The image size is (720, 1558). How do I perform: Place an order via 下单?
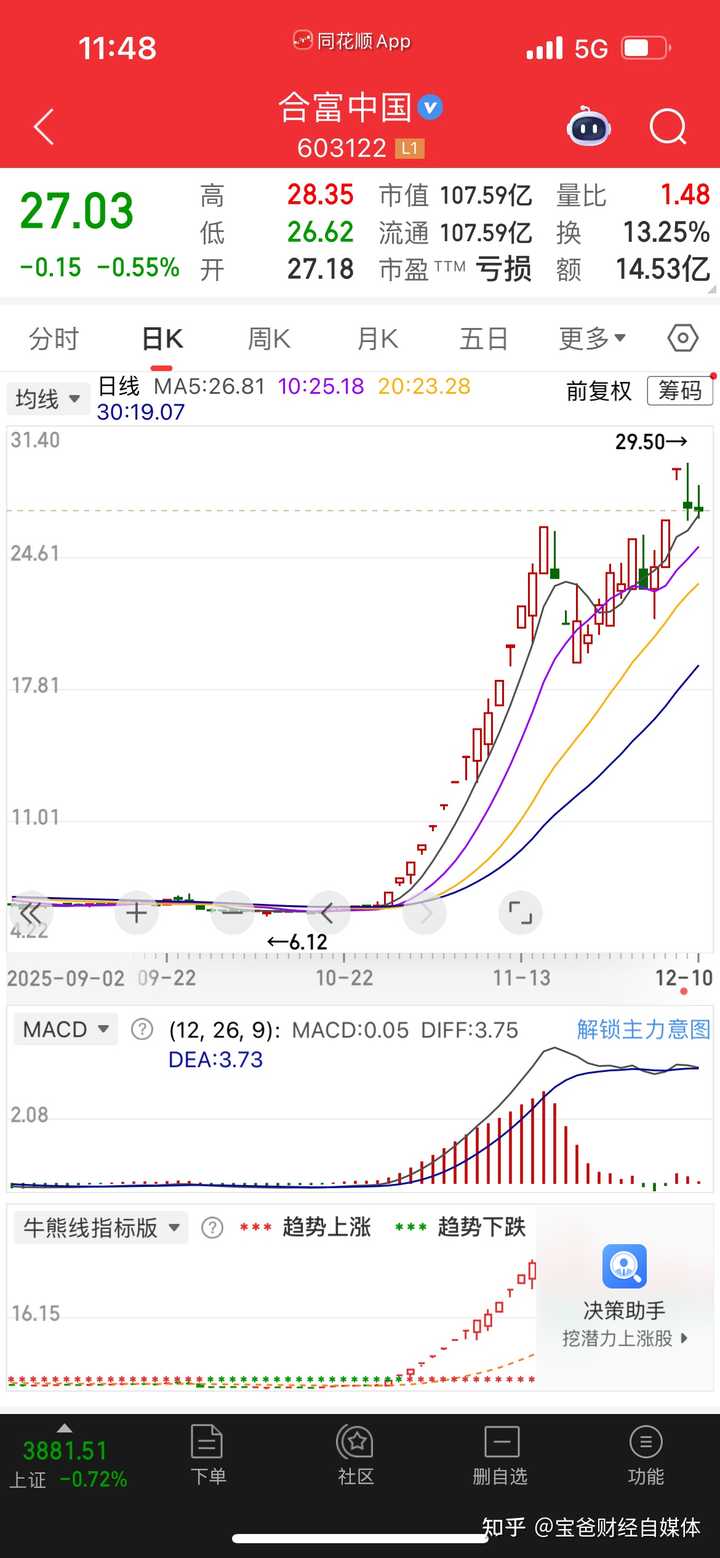tap(208, 1455)
